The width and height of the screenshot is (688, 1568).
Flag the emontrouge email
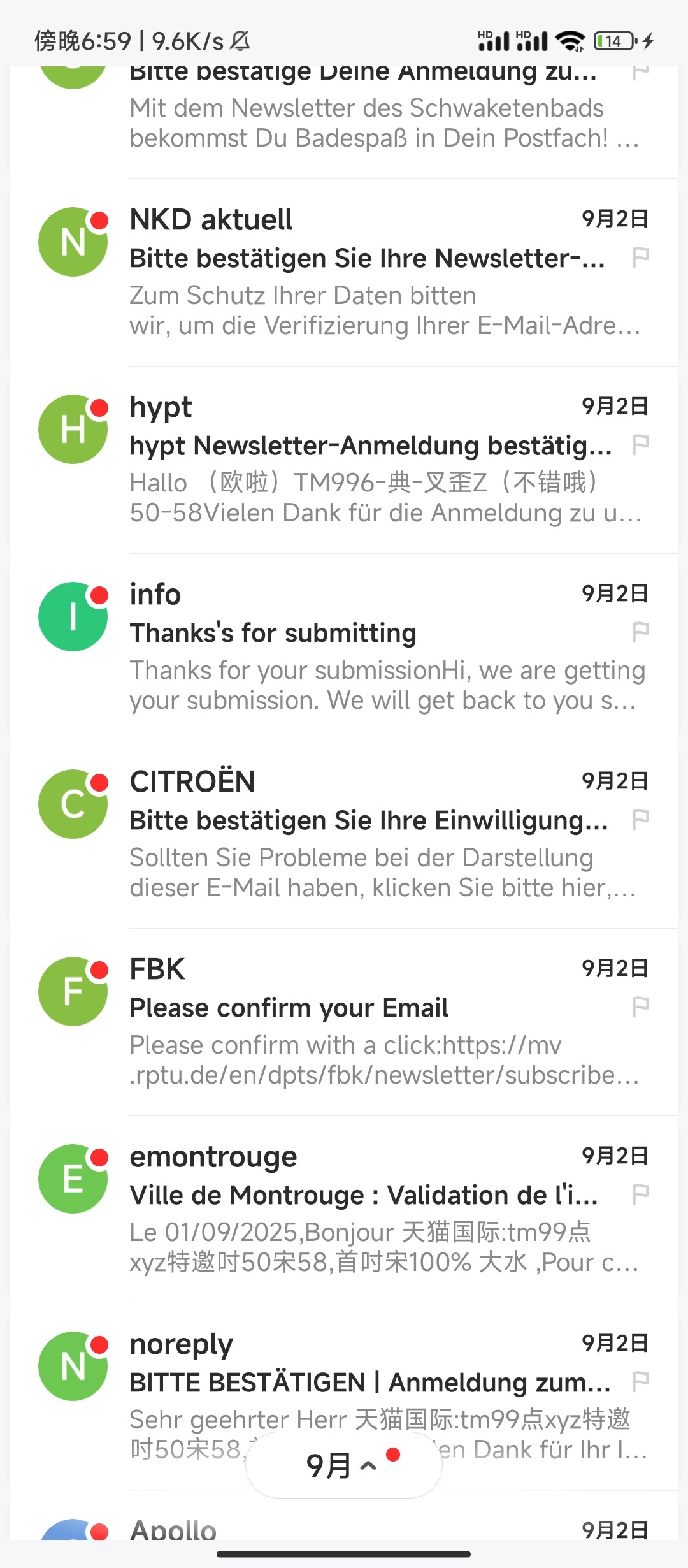click(640, 1194)
